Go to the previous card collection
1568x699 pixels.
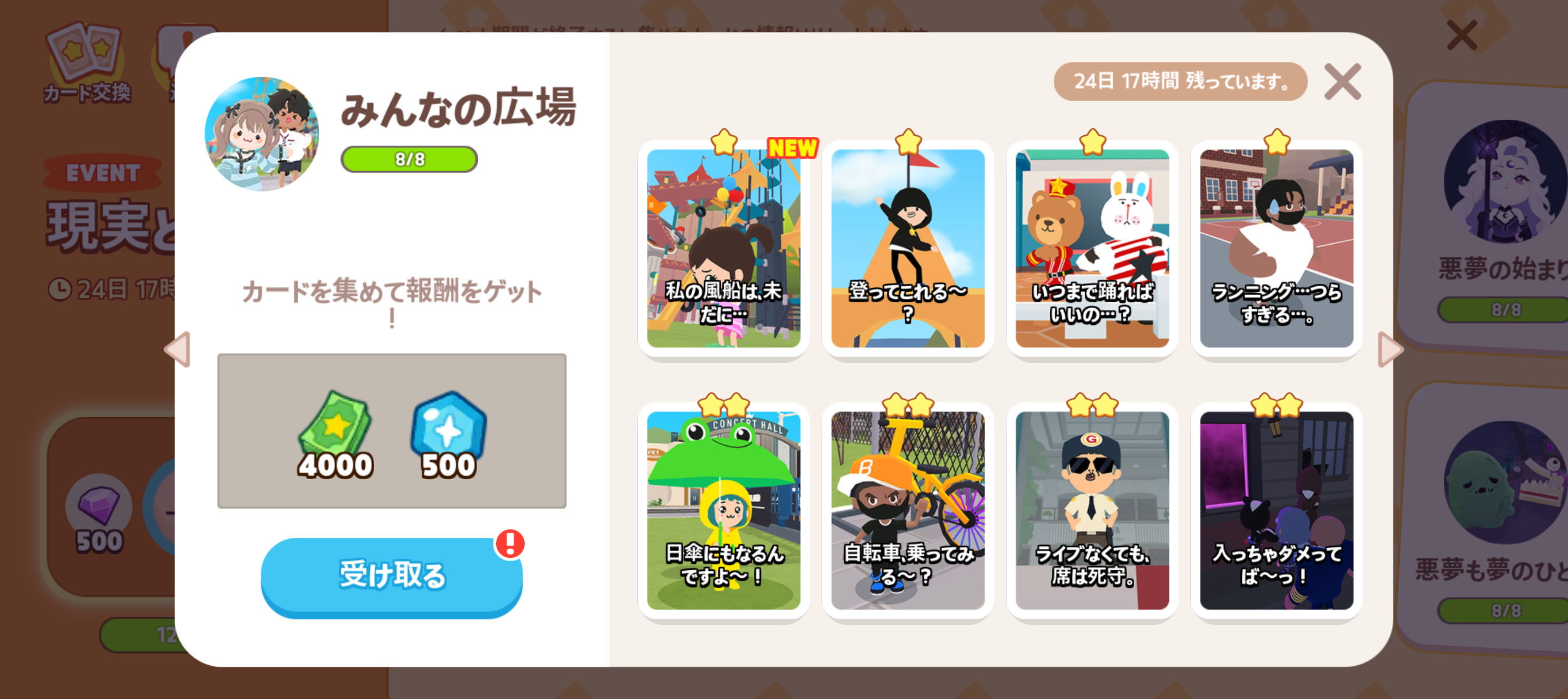point(178,349)
